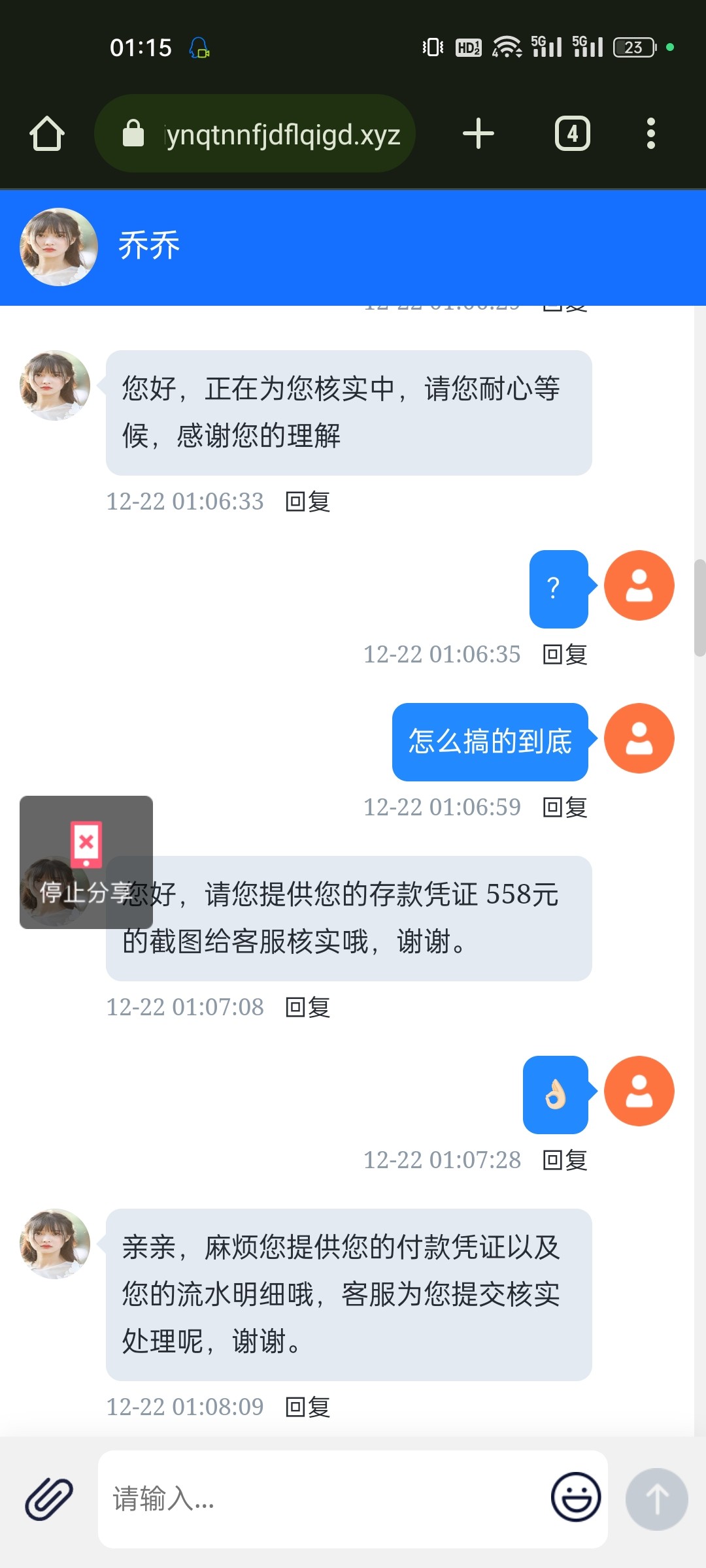
Task: Tap 回复 next to timestamp 01:06:35
Action: pos(565,655)
